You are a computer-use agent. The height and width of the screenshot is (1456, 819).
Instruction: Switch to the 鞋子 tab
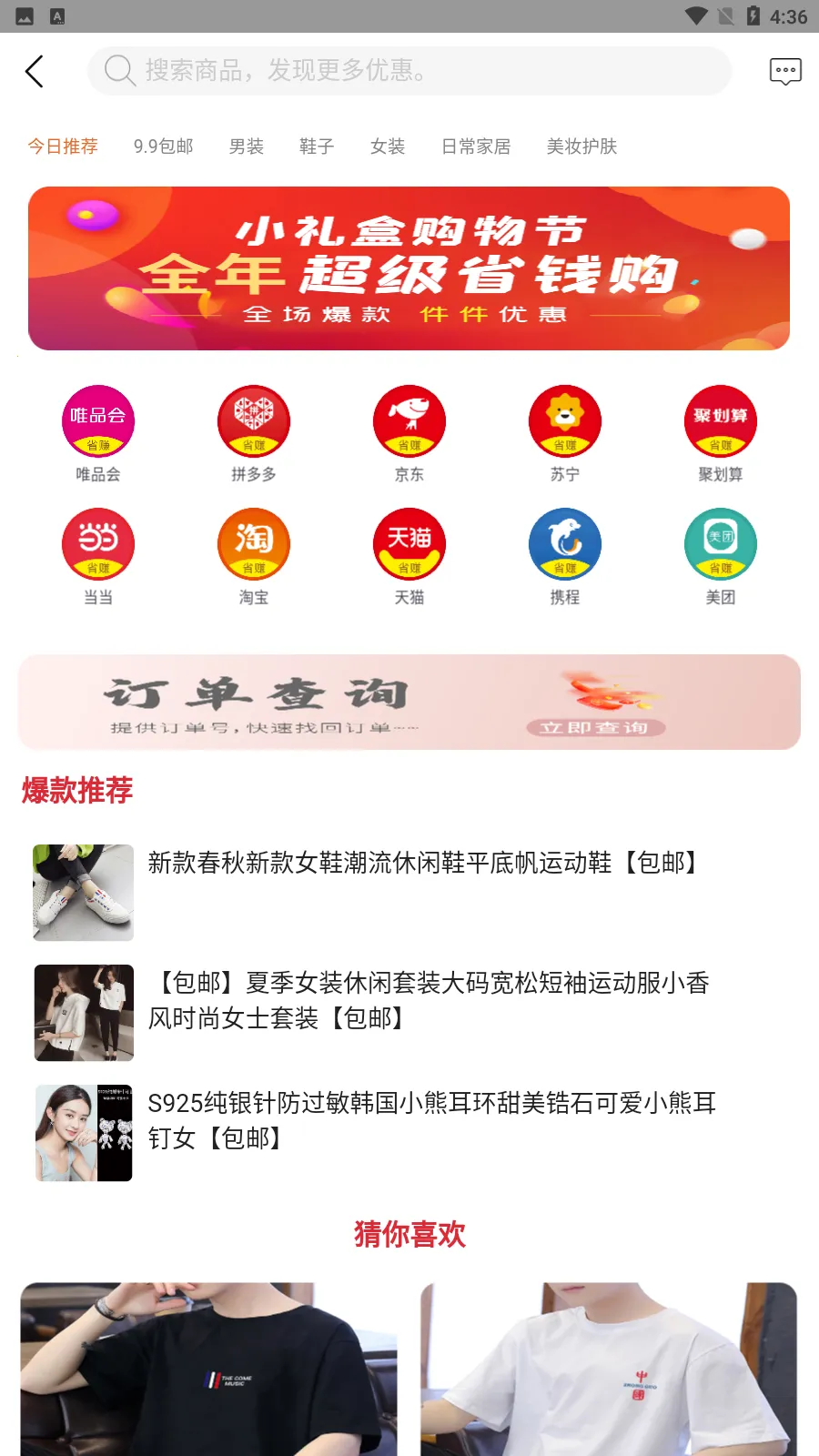pyautogui.click(x=317, y=147)
